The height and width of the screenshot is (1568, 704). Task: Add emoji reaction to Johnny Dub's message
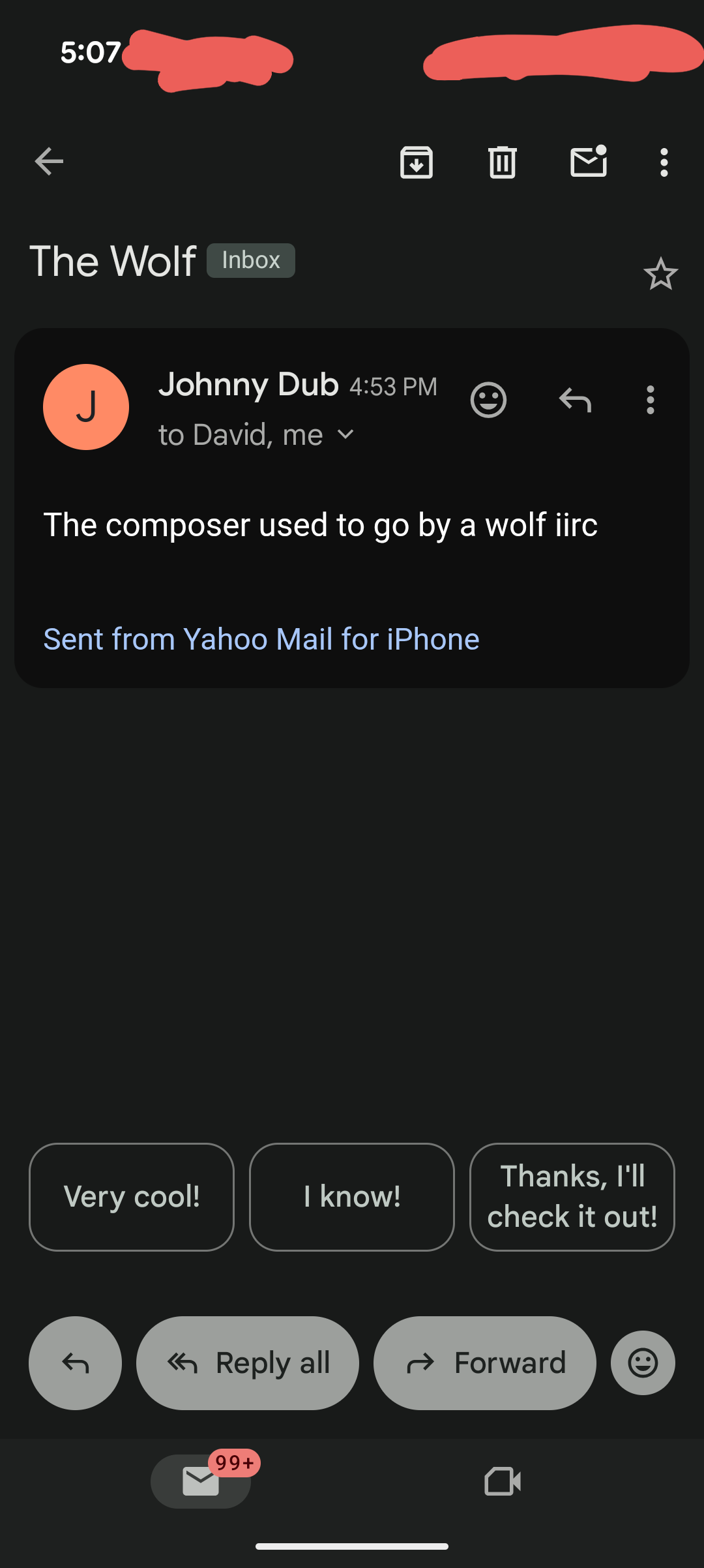point(488,400)
